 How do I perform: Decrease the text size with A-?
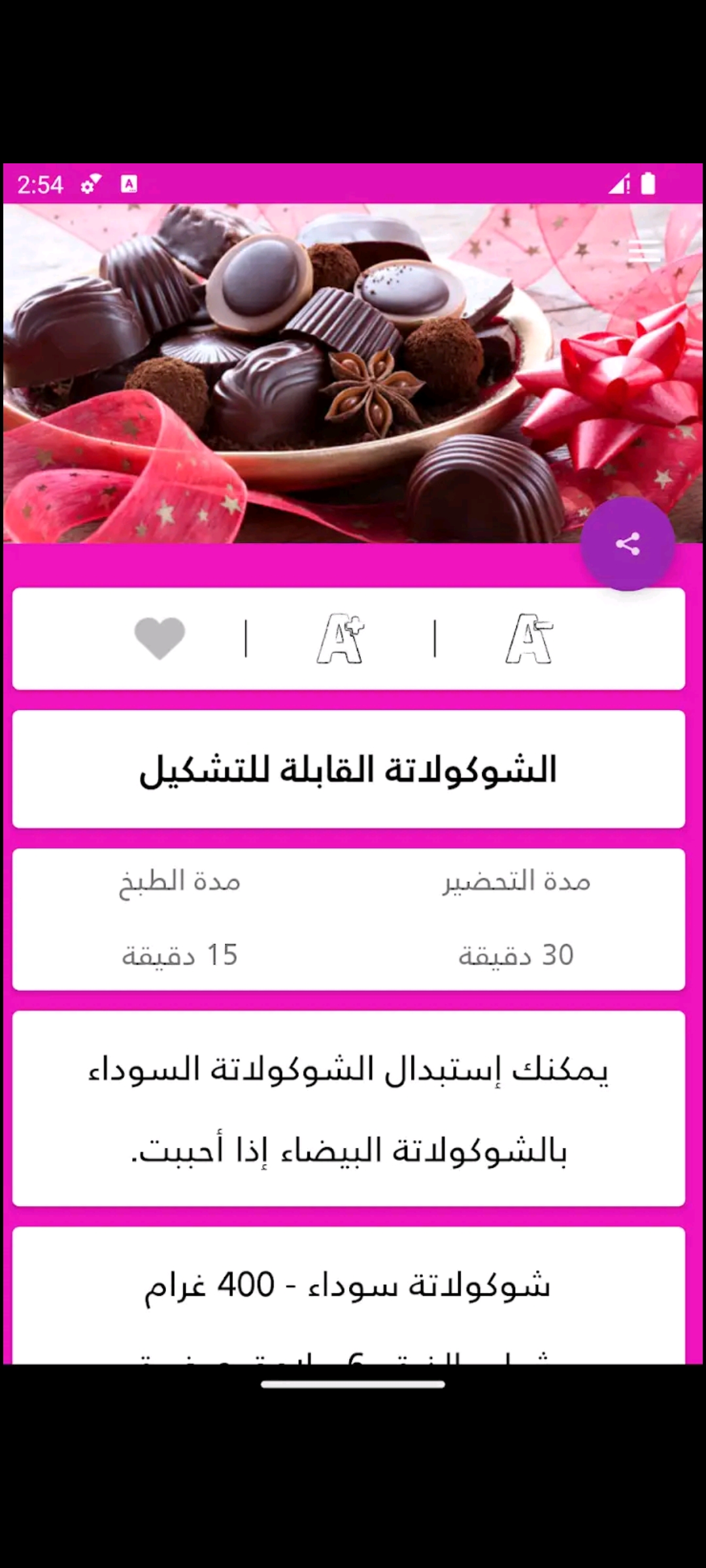click(529, 638)
